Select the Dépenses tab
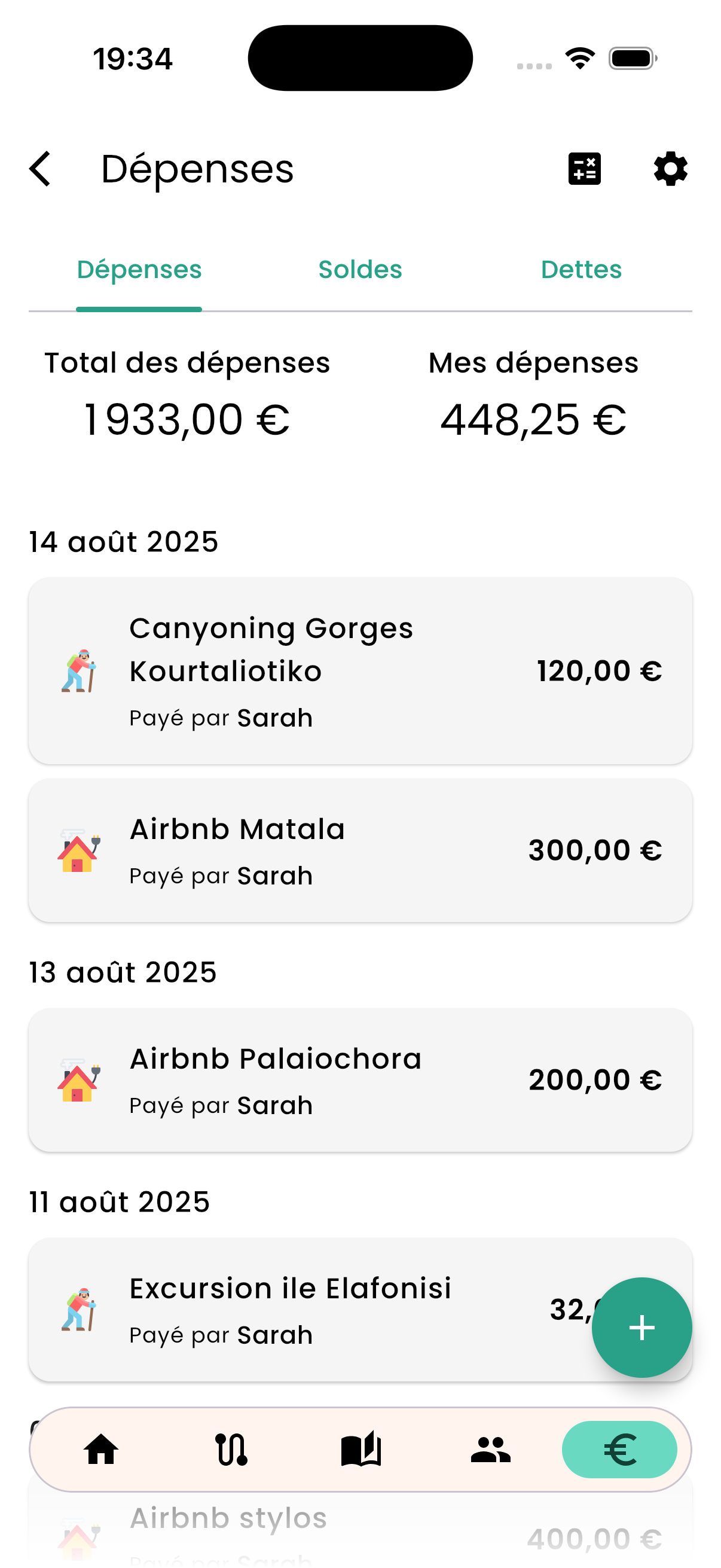721x1568 pixels. (139, 269)
